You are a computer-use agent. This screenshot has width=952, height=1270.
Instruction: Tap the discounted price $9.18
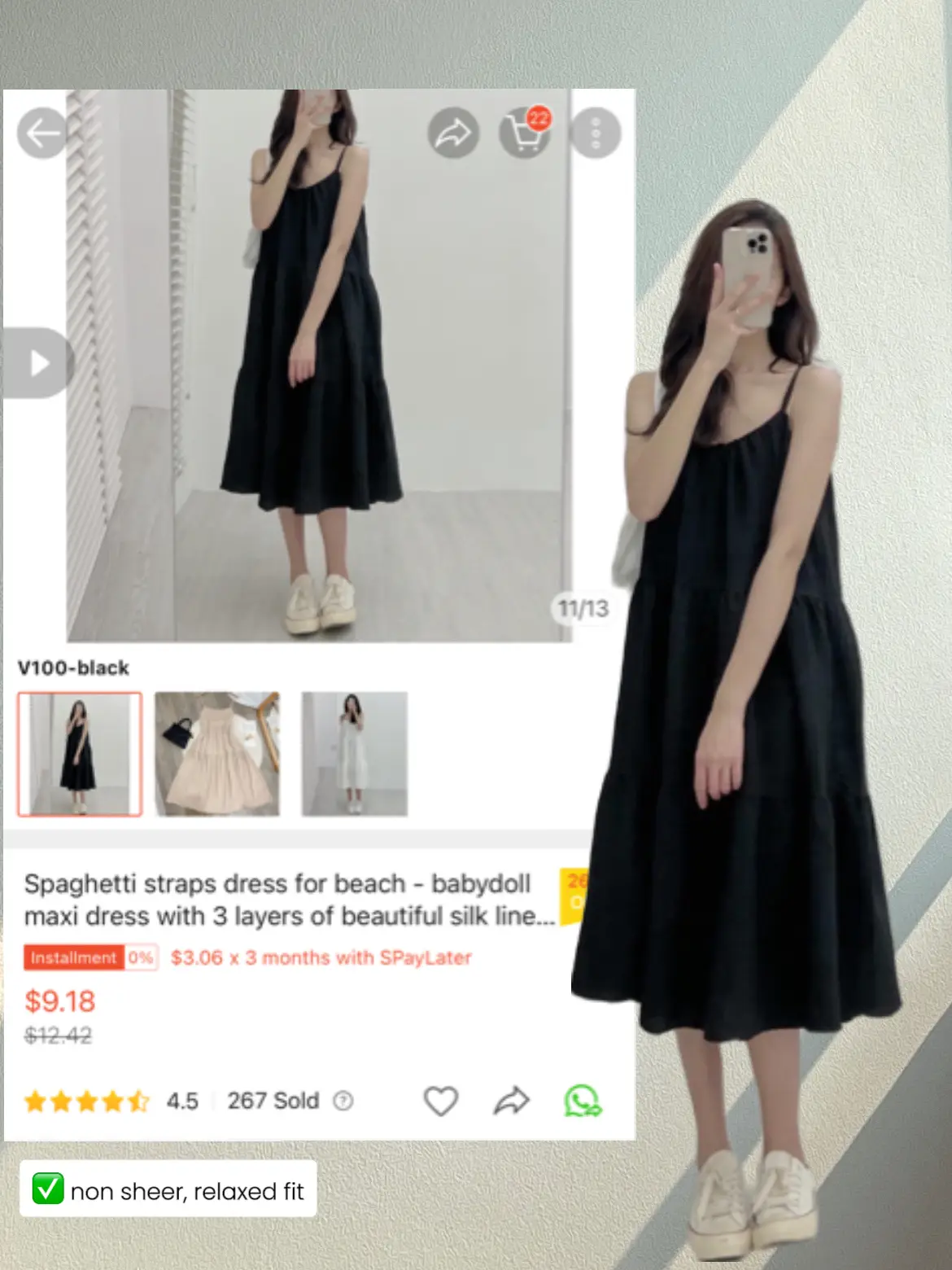(59, 1003)
